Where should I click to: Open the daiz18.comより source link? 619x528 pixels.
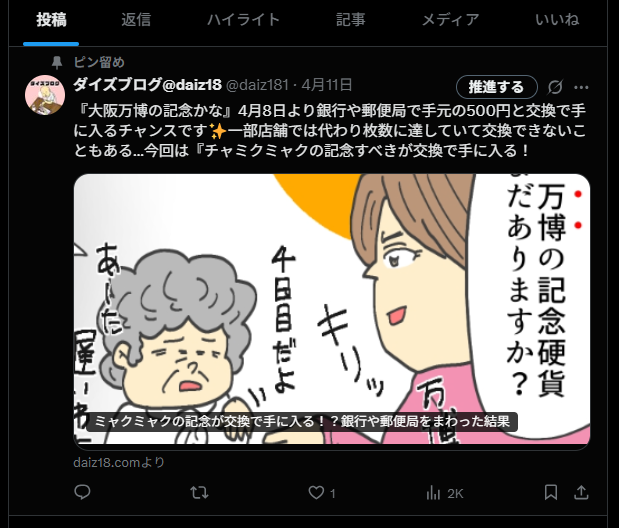tap(119, 462)
